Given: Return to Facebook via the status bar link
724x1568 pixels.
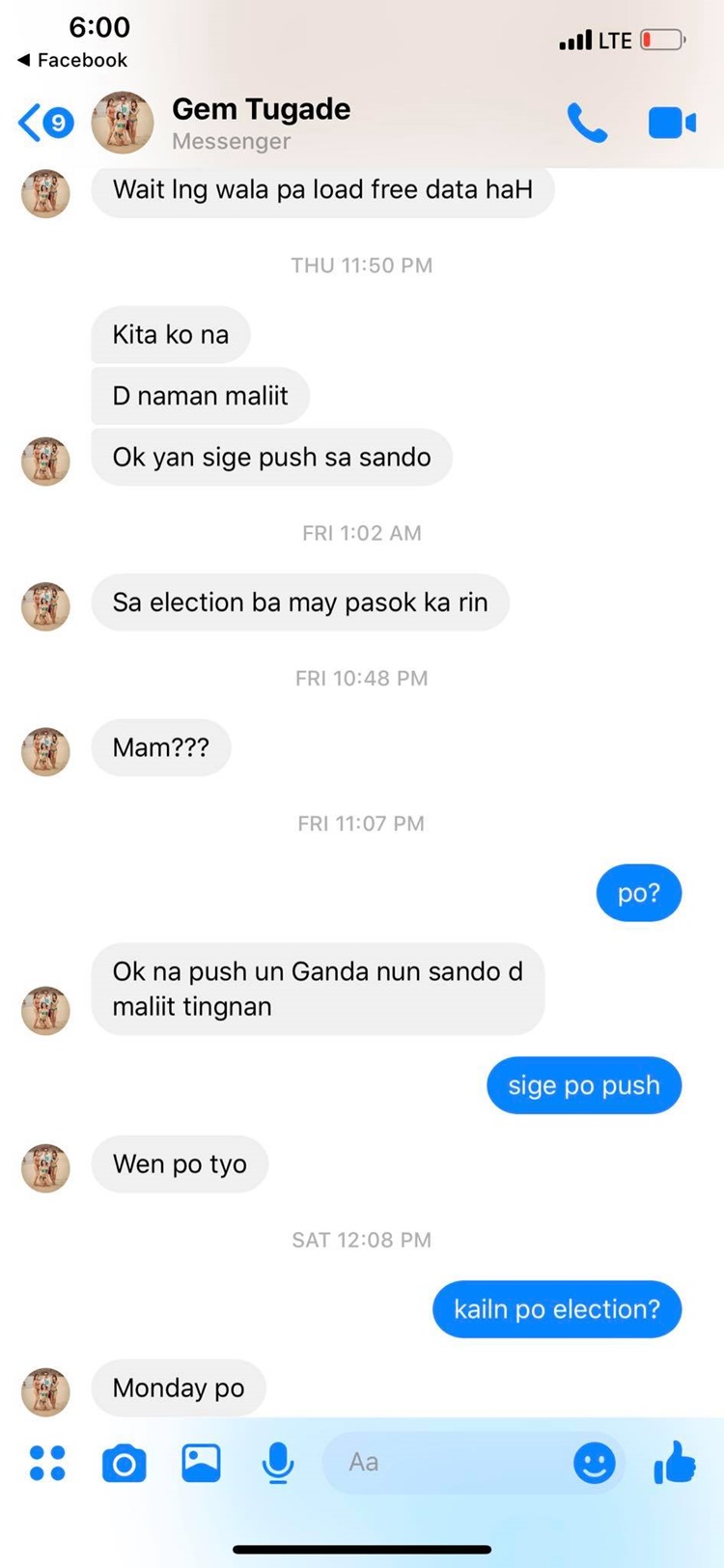Looking at the screenshot, I should coord(72,60).
